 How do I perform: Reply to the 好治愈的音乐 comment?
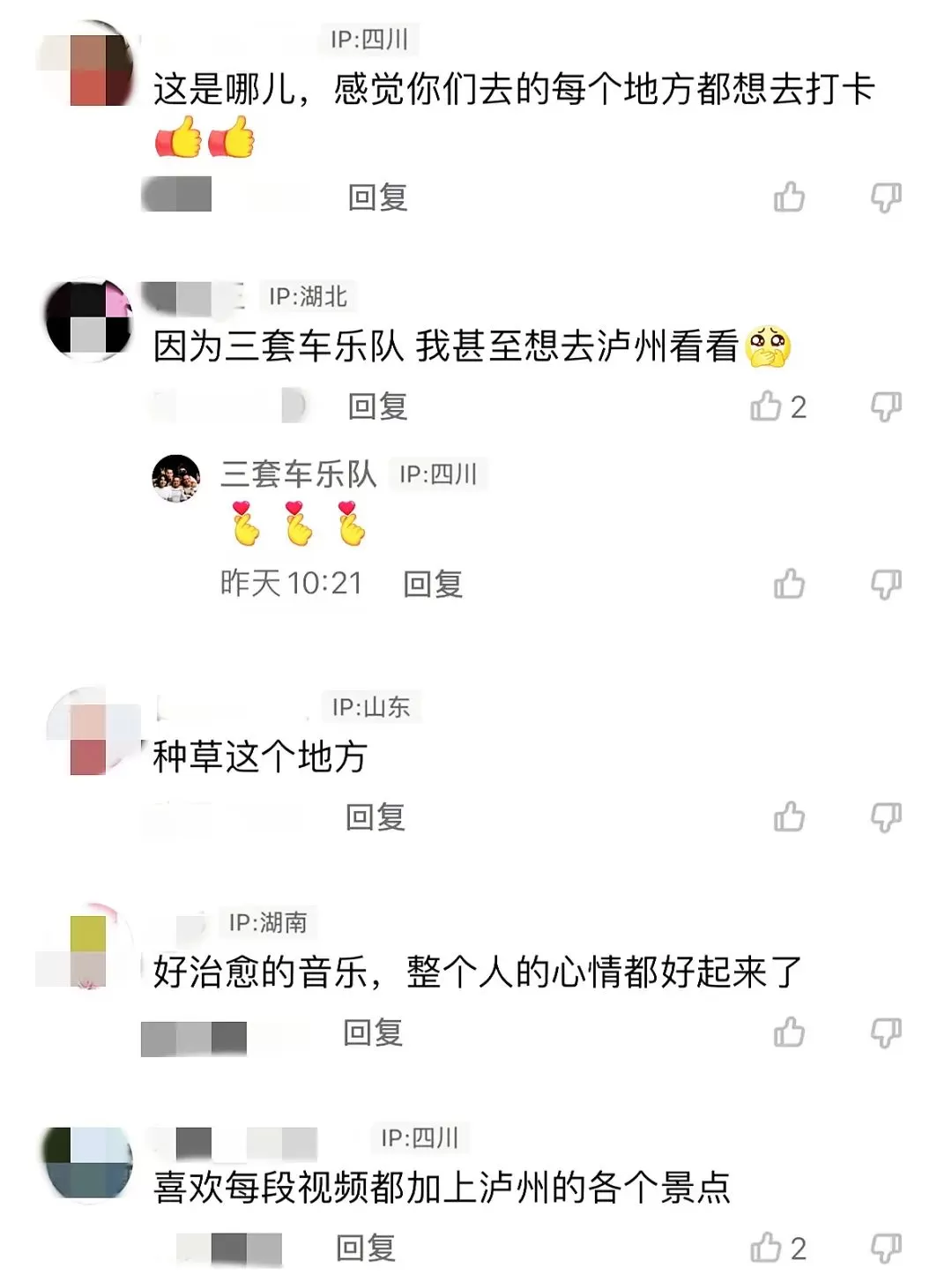(x=373, y=1032)
